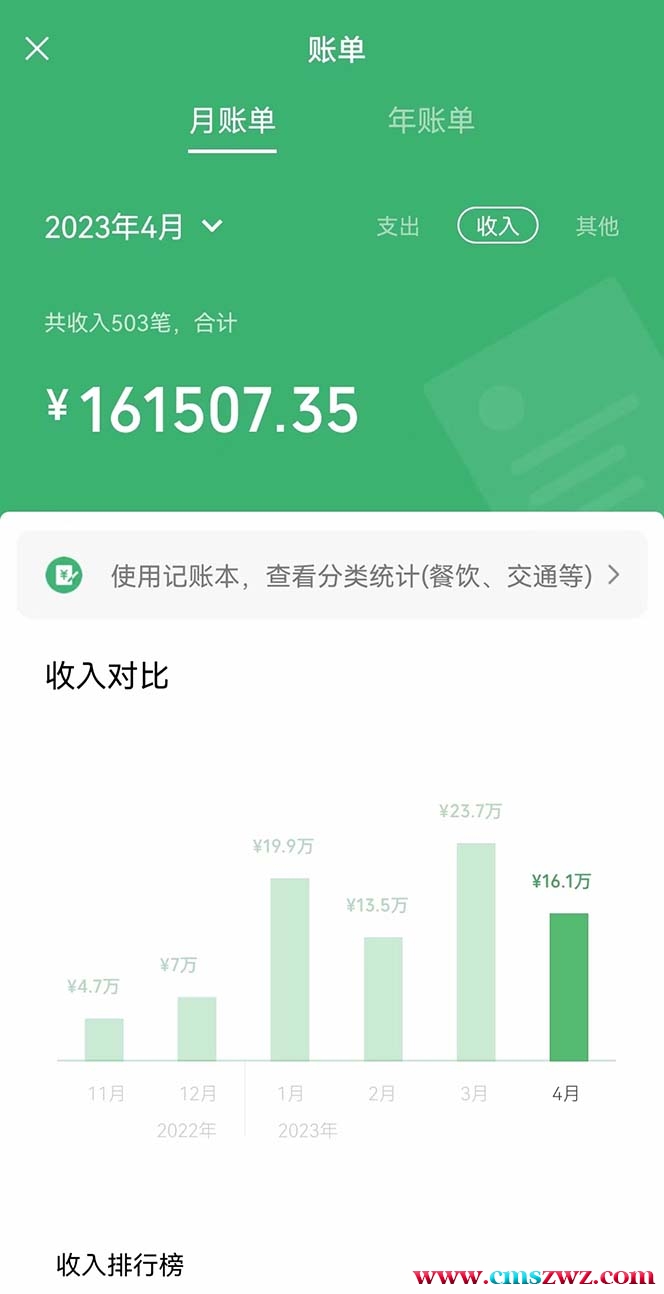Viewport: 664px width, 1294px height.
Task: Choose the 2月 bar in 收入对比
Action: (x=383, y=998)
